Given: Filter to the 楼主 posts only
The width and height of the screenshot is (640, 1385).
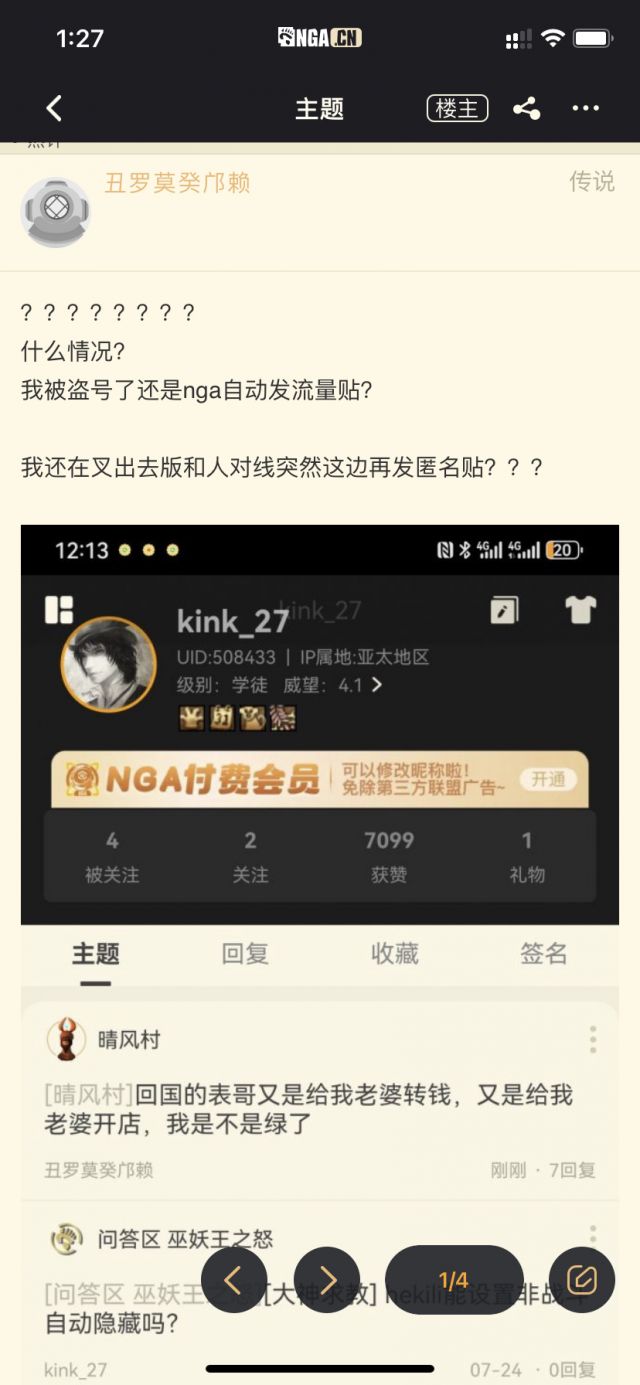Looking at the screenshot, I should 457,108.
